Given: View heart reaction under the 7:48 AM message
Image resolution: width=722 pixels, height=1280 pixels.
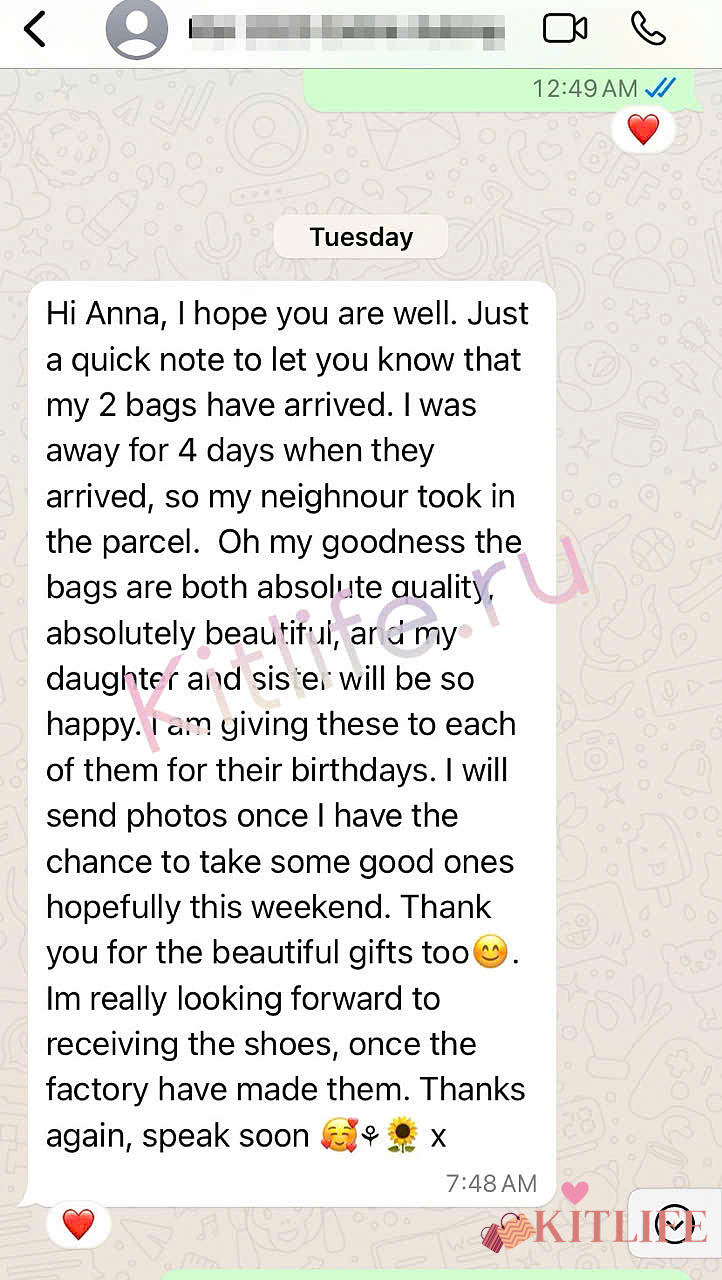Looking at the screenshot, I should (x=78, y=1223).
